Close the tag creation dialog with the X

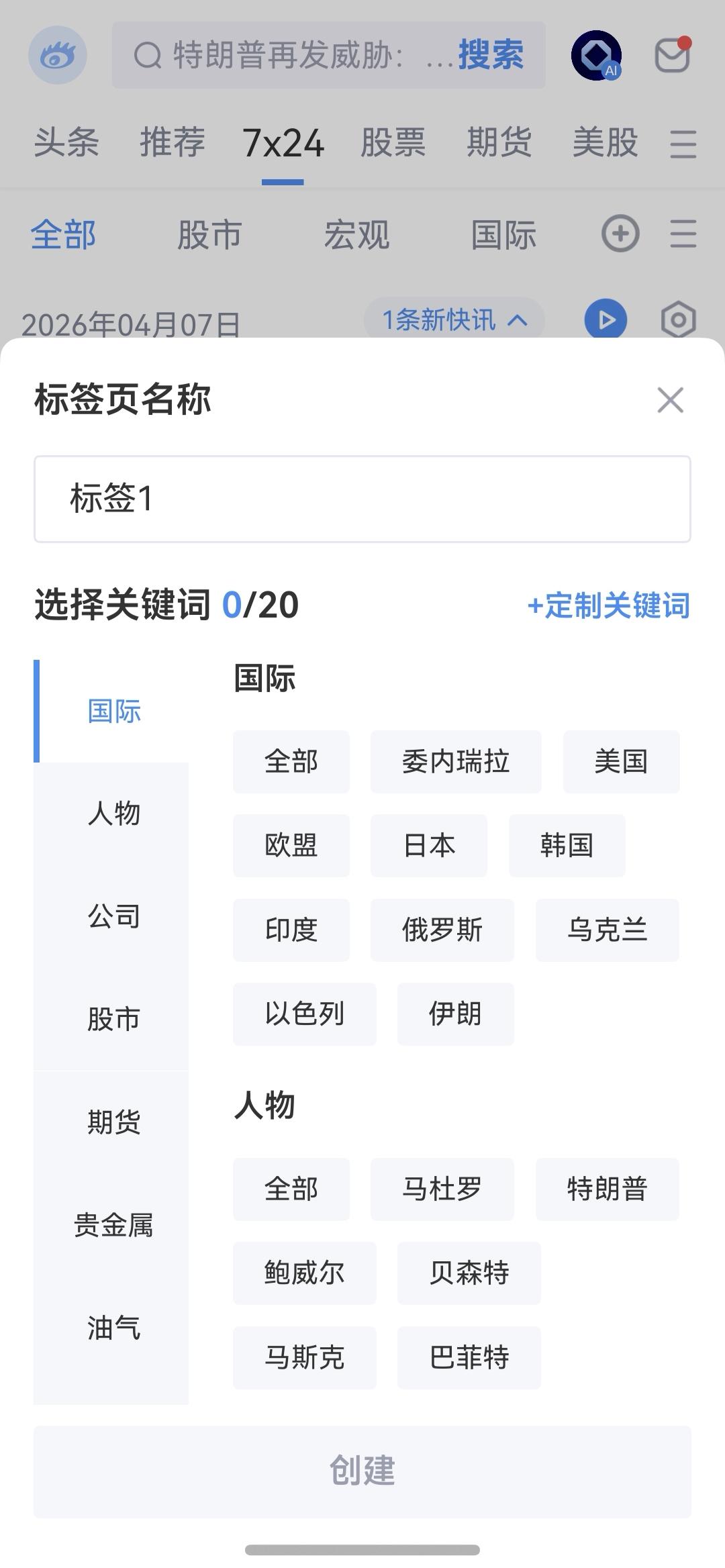(x=671, y=401)
